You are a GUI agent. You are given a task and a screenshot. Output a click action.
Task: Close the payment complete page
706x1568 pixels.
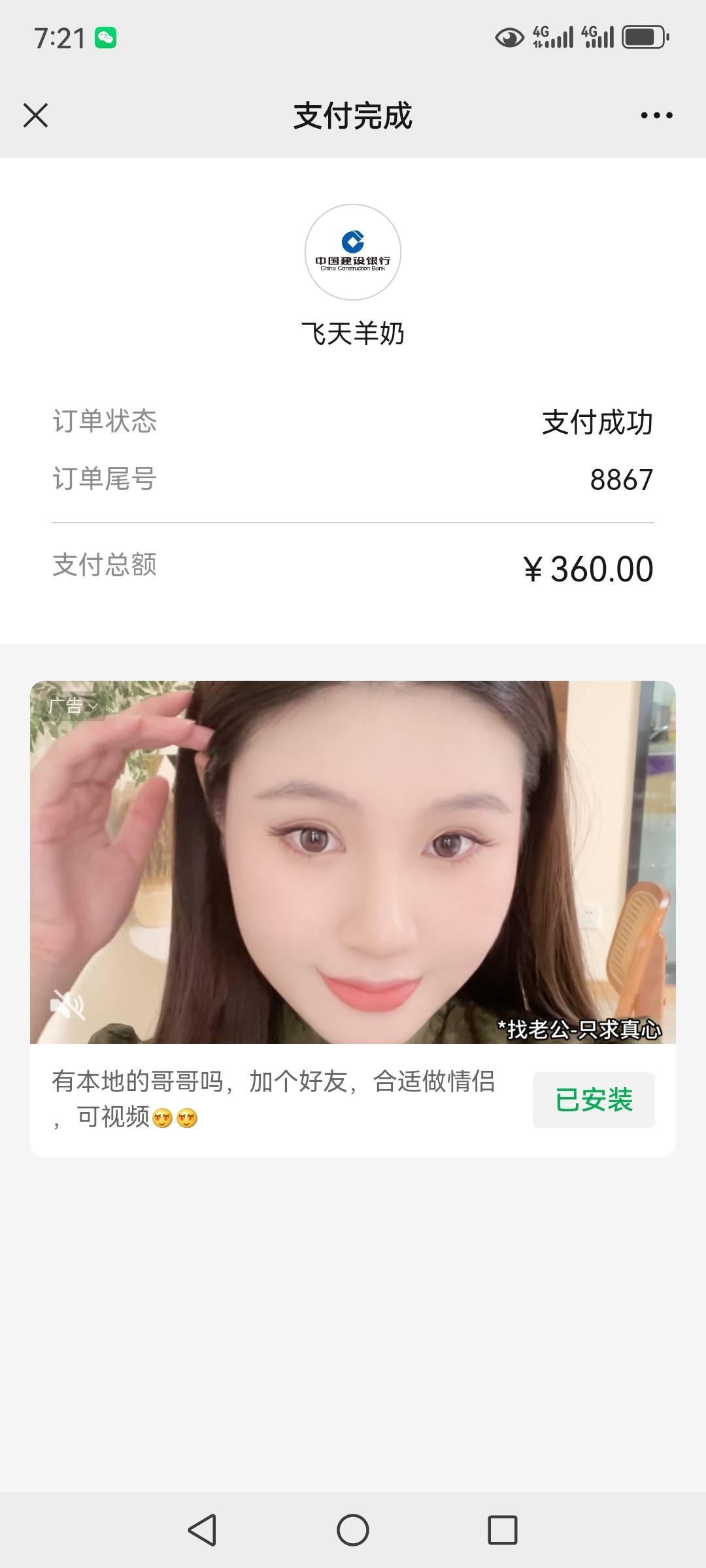[35, 116]
